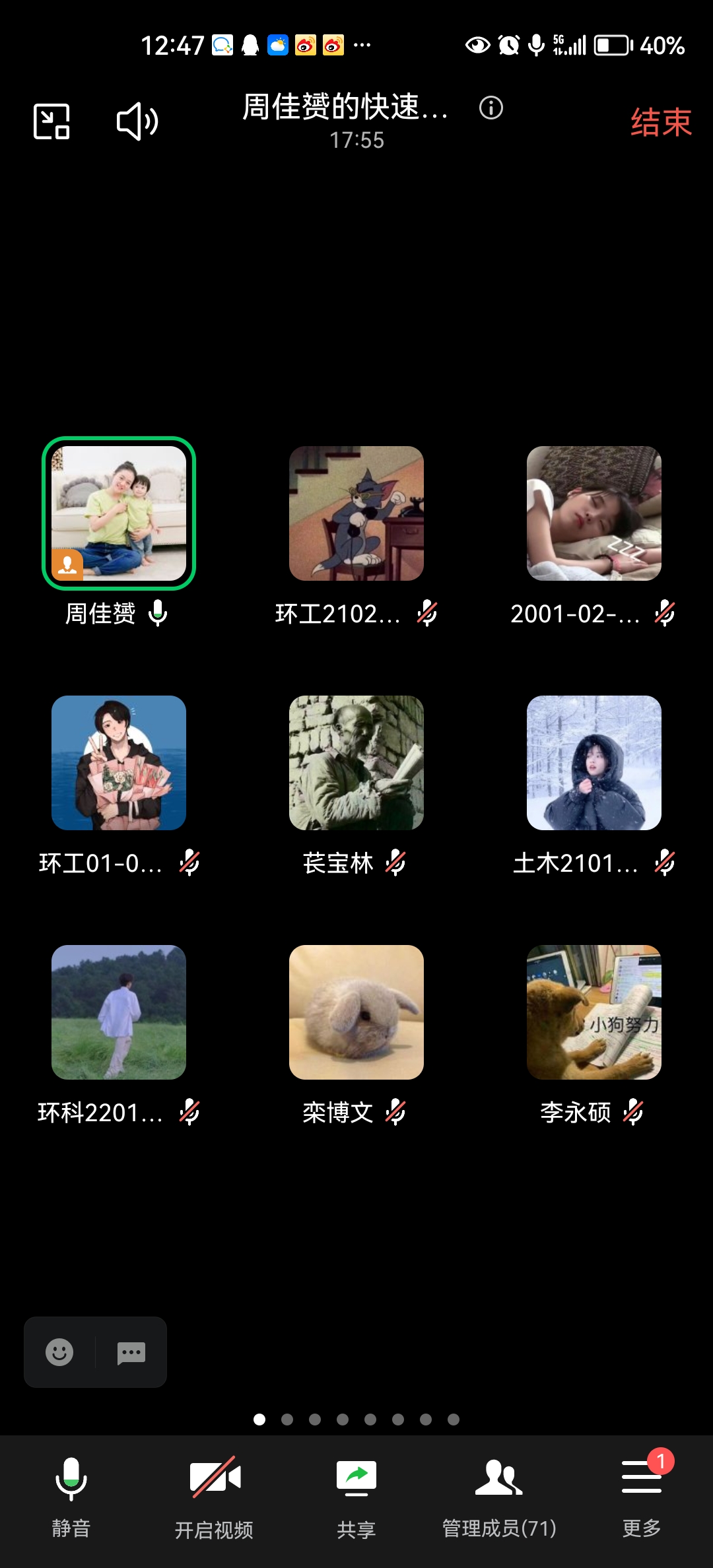The image size is (713, 1568).
Task: Select the 土木2101 participant tile
Action: pyautogui.click(x=594, y=763)
